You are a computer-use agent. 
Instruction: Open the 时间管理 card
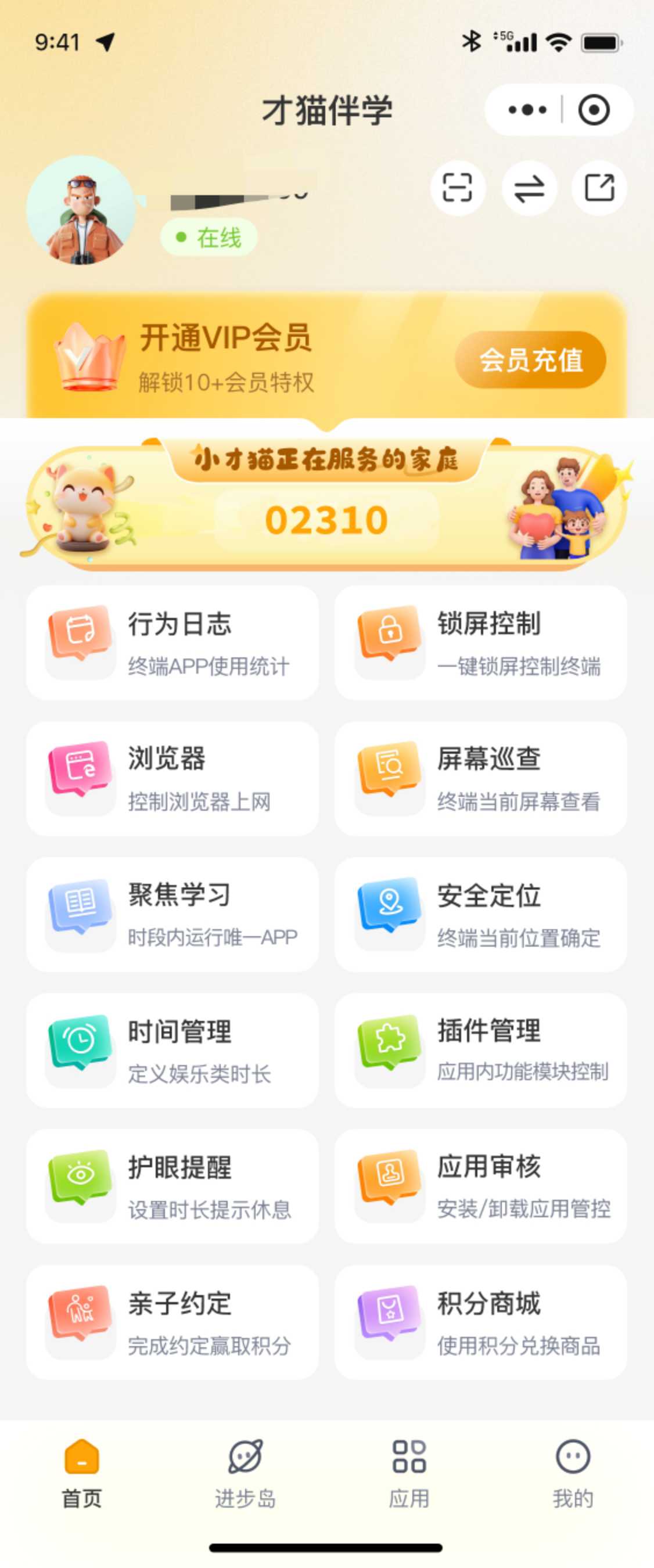coord(173,1051)
